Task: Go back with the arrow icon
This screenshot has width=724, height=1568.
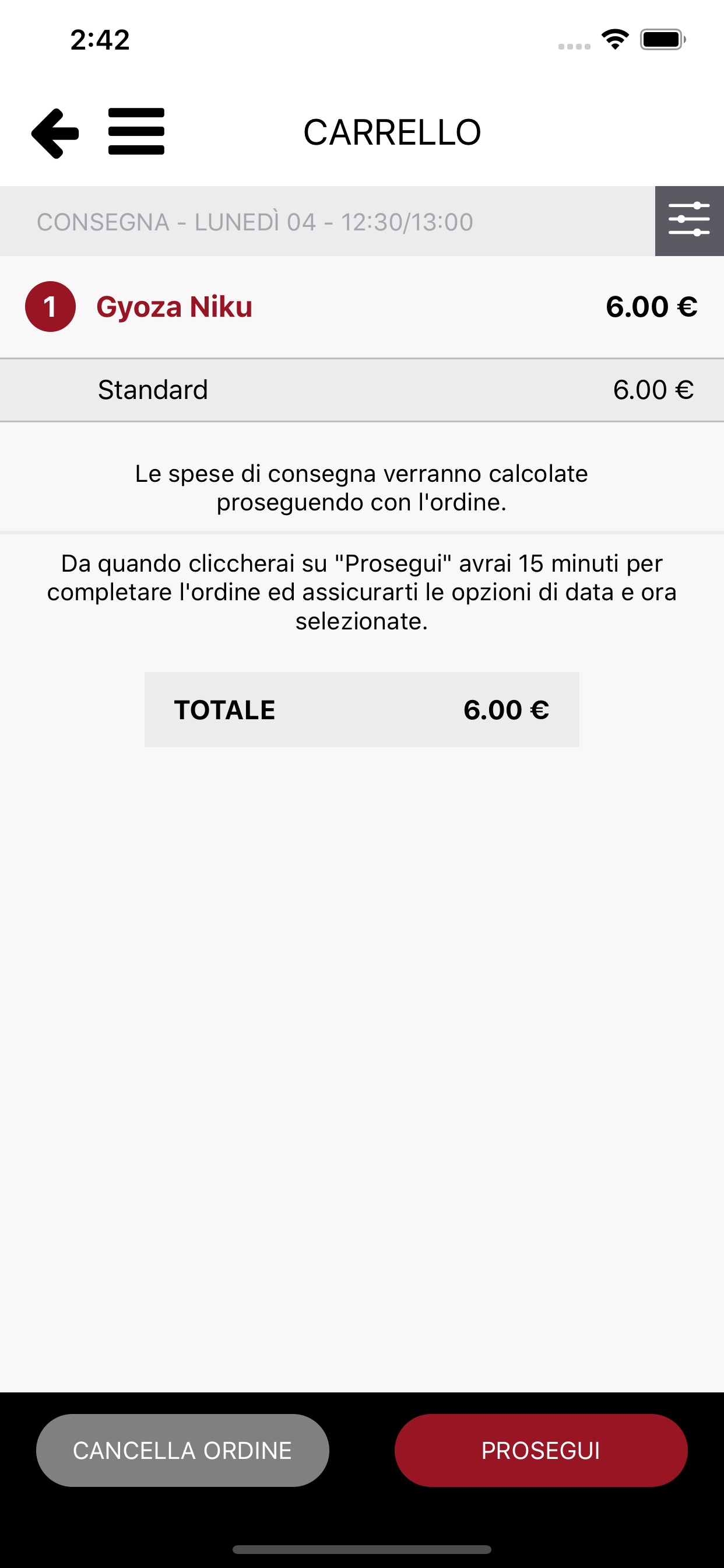Action: [x=55, y=132]
